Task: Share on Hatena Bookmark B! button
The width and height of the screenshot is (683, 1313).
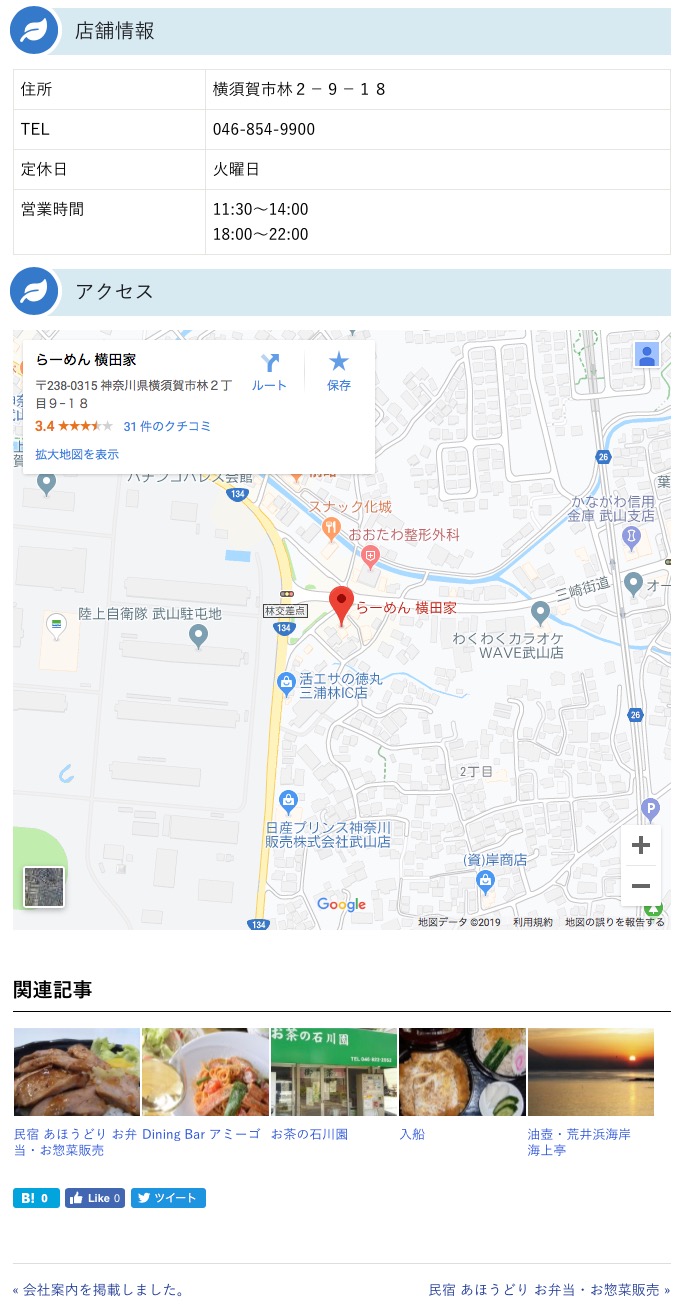Action: 36,1198
